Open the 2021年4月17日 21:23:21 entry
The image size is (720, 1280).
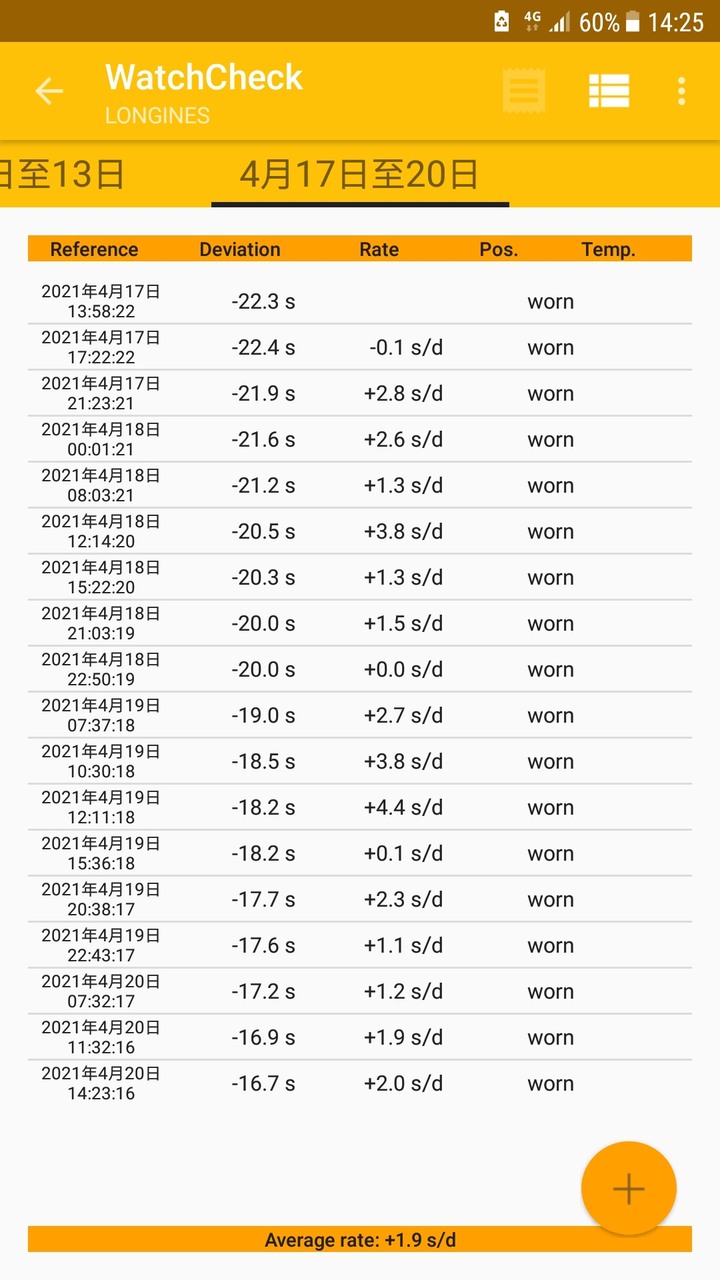point(360,393)
